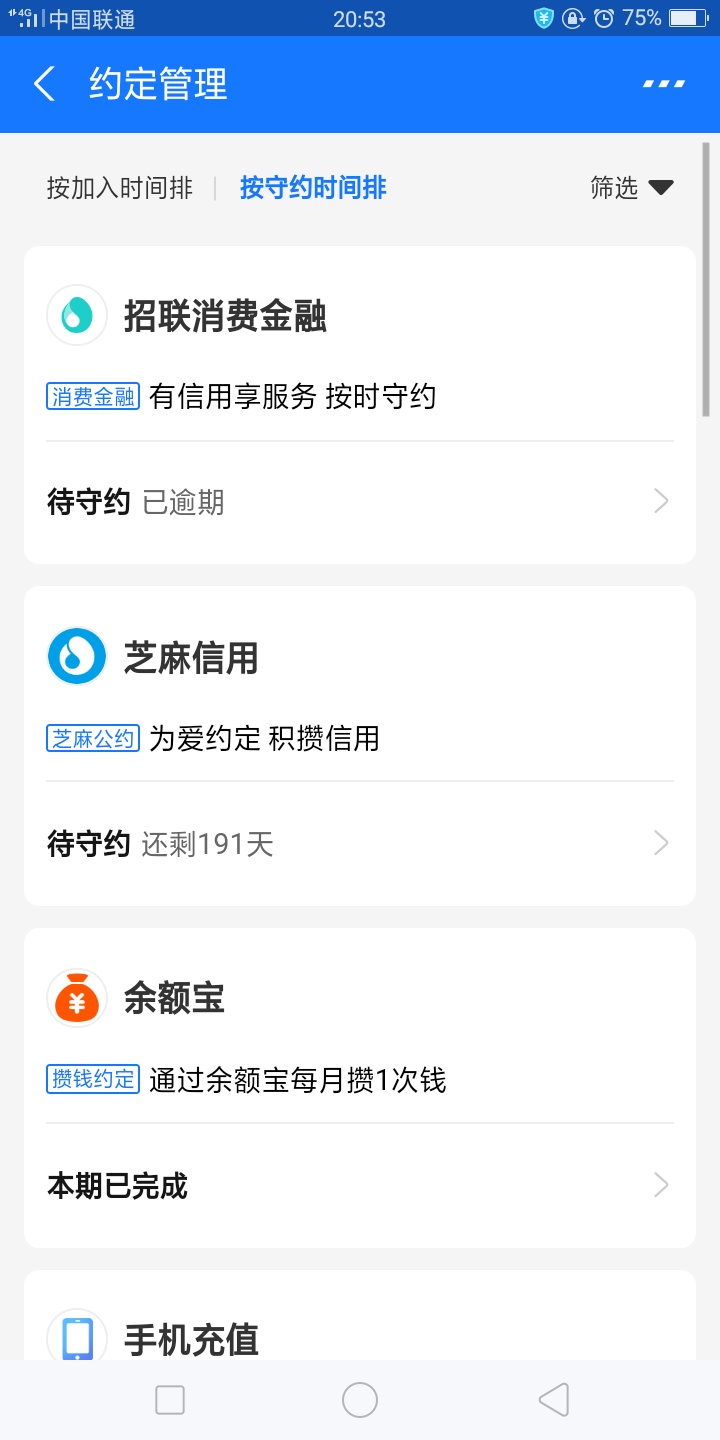Switch to 按加入时间排 sorting

(119, 187)
